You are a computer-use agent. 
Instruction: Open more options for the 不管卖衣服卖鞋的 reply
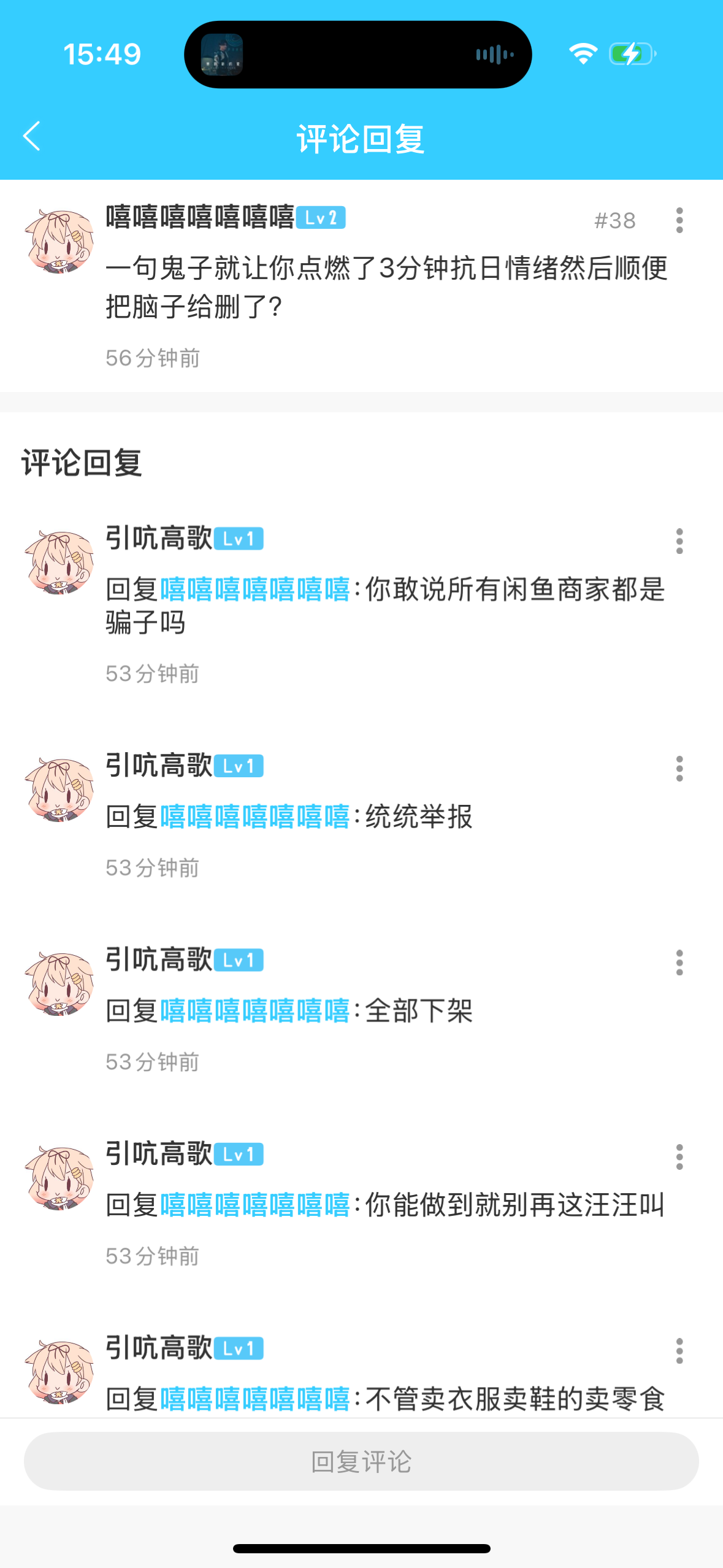click(x=679, y=1351)
